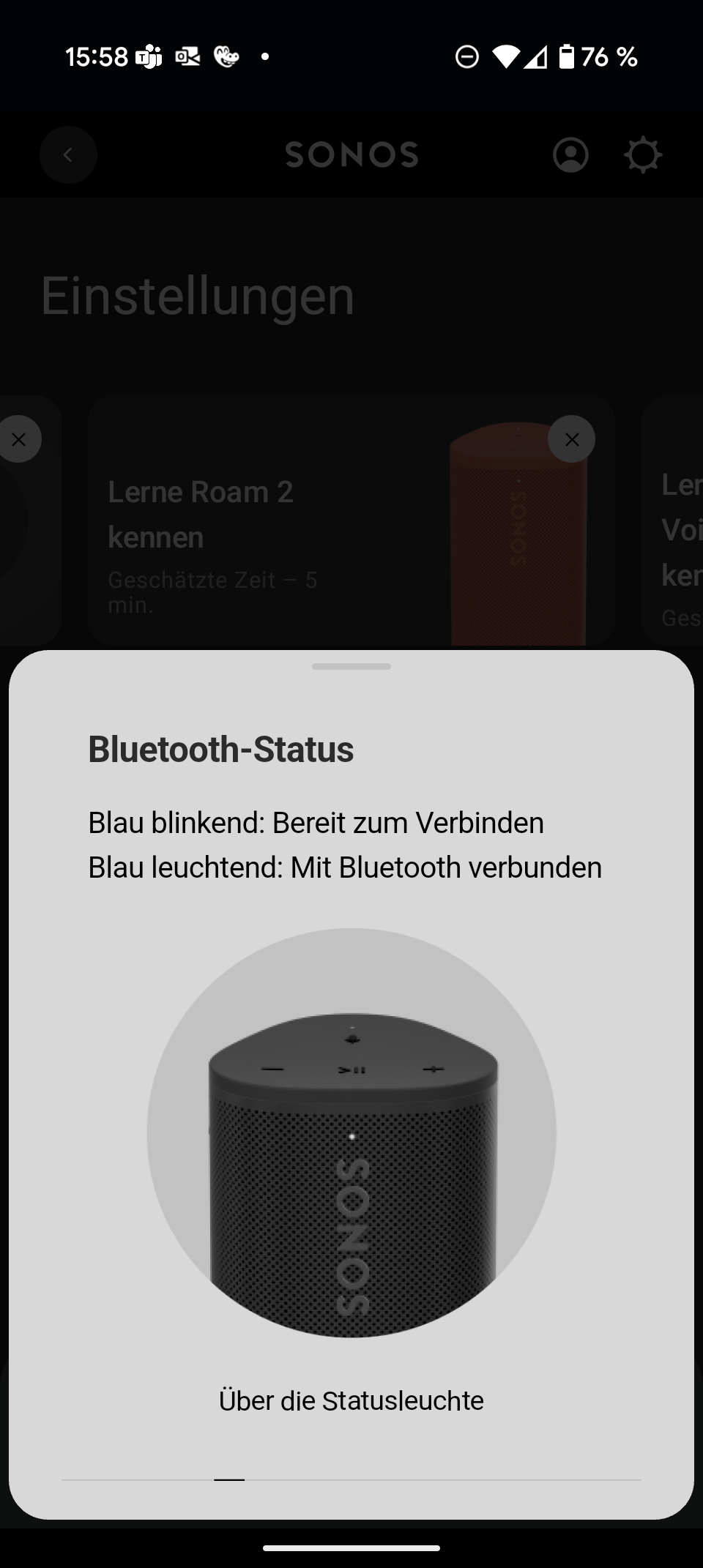Go back using the header arrow
Viewport: 703px width, 1568px height.
point(68,154)
